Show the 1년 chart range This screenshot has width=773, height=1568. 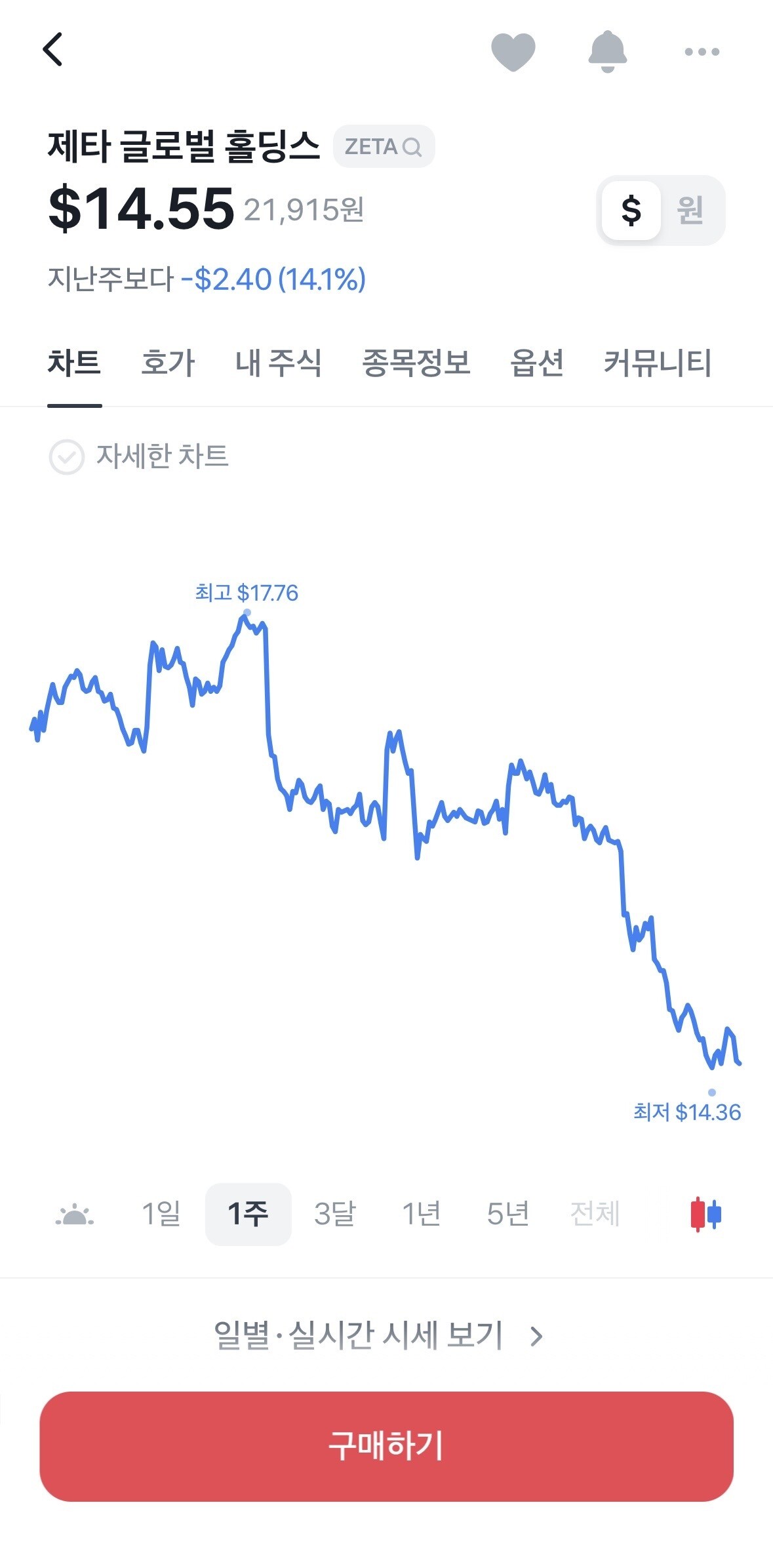coord(422,1214)
